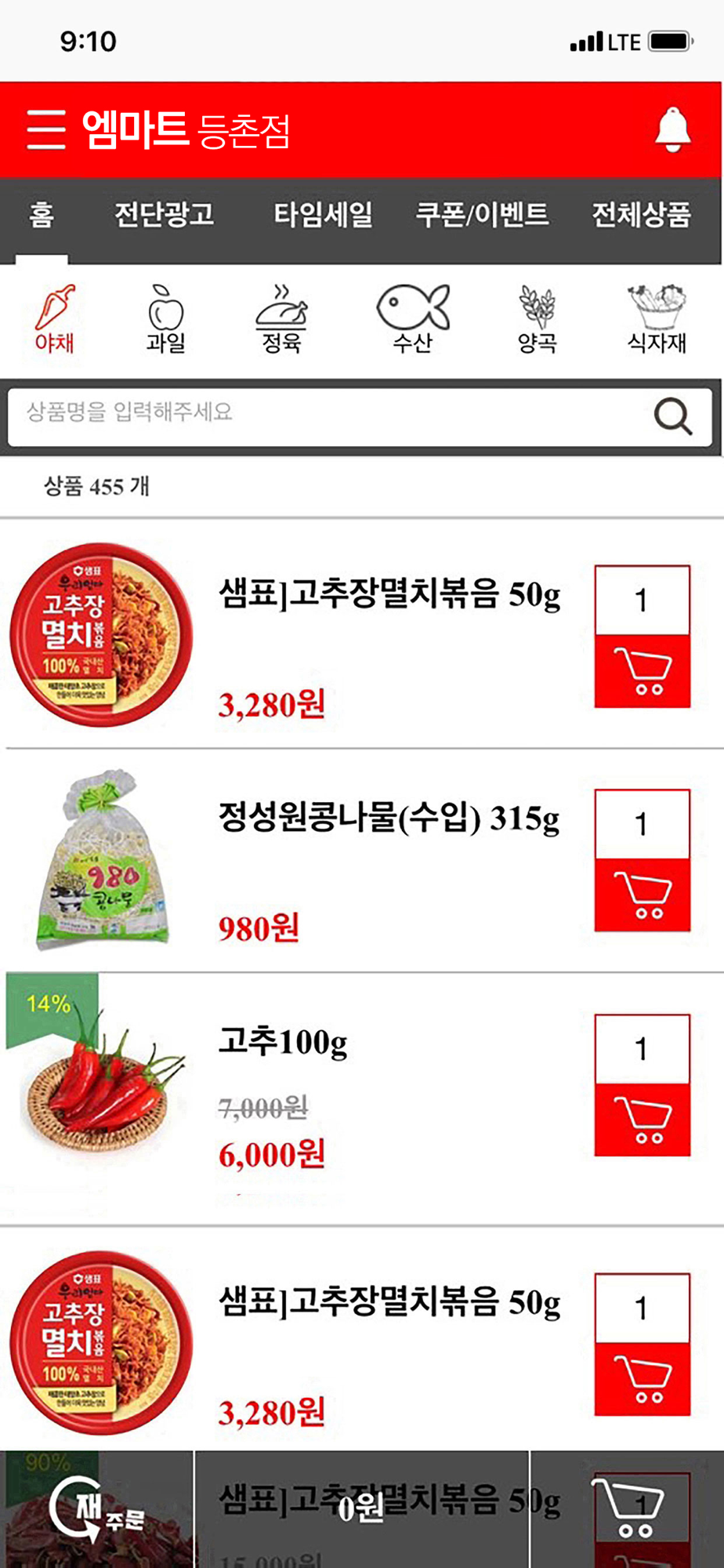Open the notifications bell
Screen dimensions: 724x1568
pyautogui.click(x=672, y=129)
